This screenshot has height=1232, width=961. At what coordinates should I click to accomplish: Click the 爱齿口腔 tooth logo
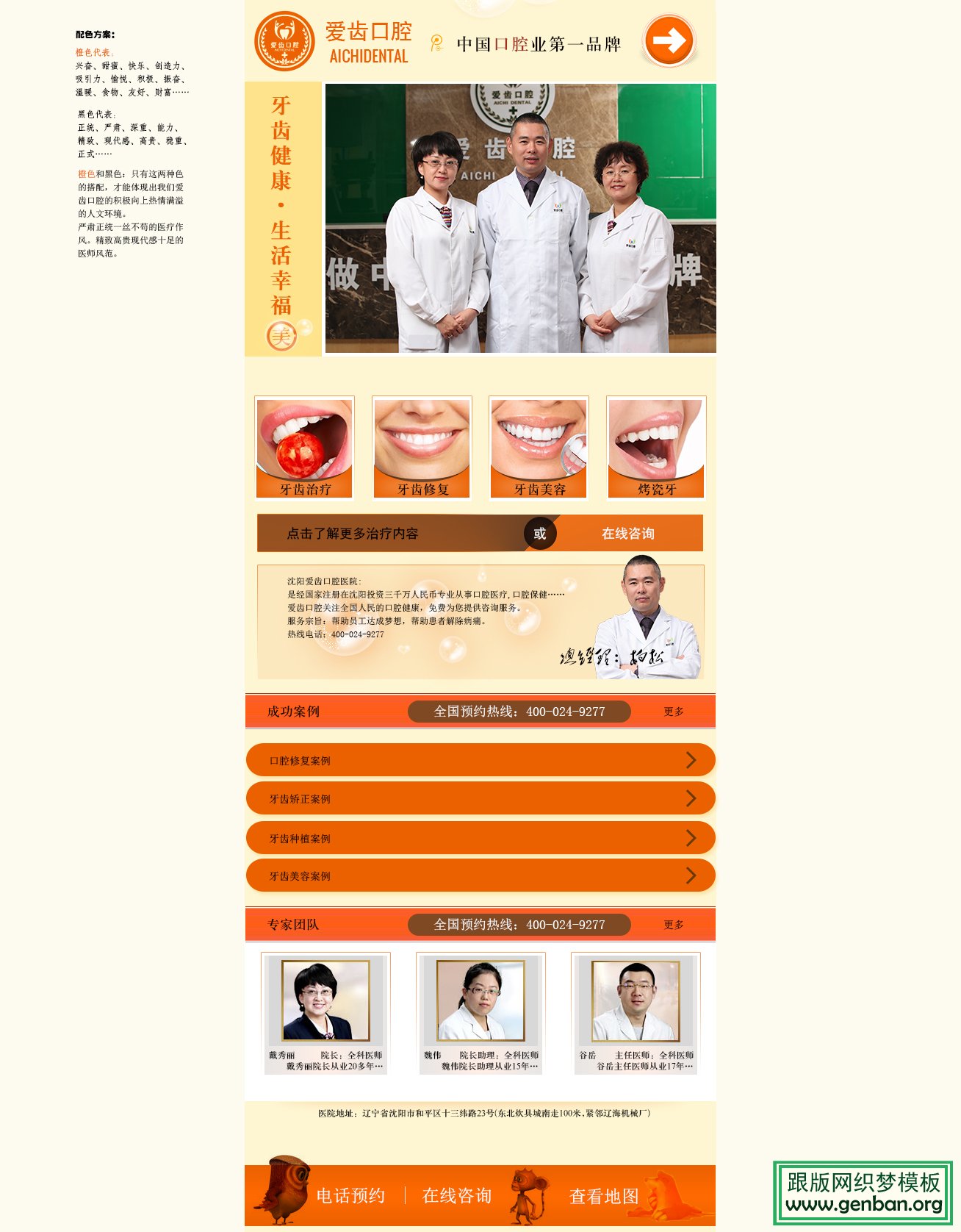286,40
